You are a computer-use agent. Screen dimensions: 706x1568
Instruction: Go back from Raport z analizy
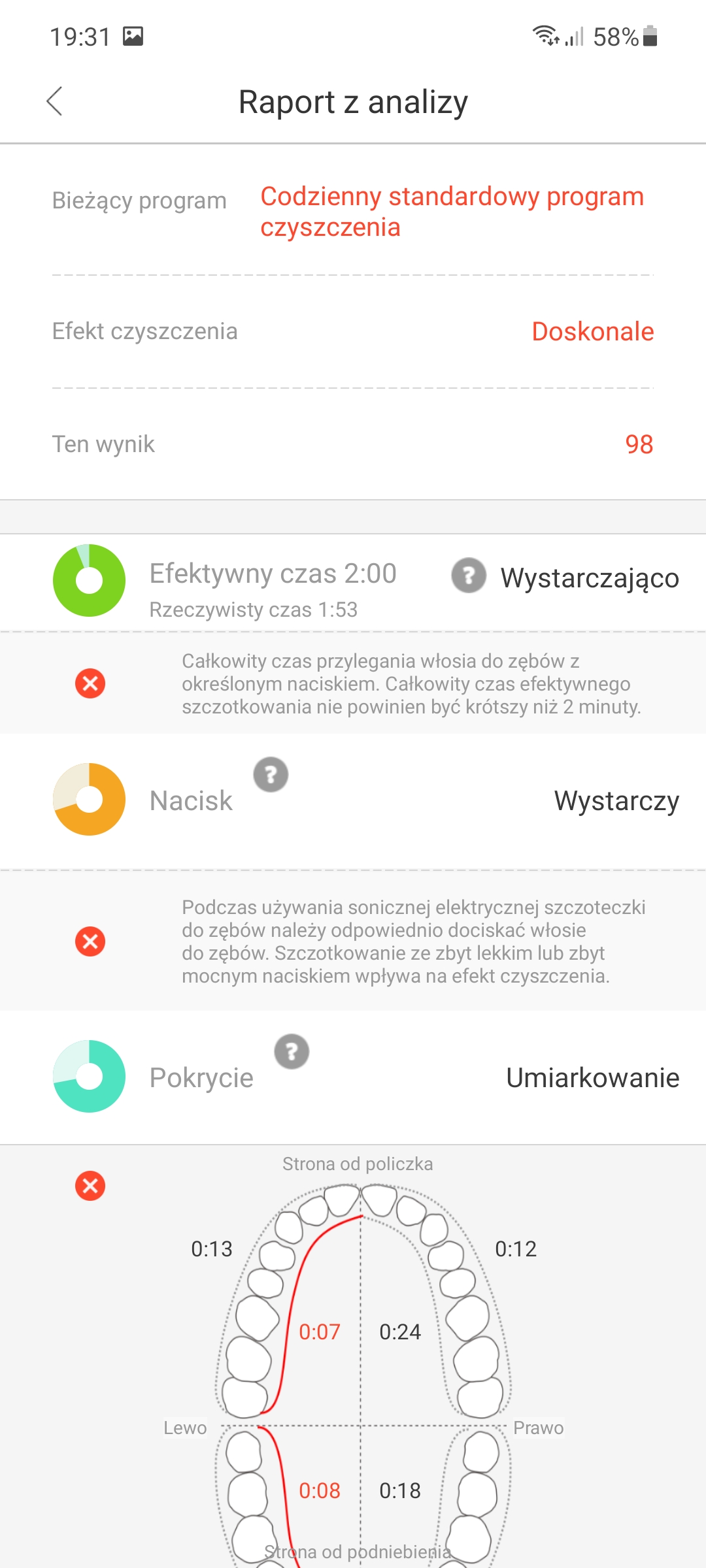[55, 101]
